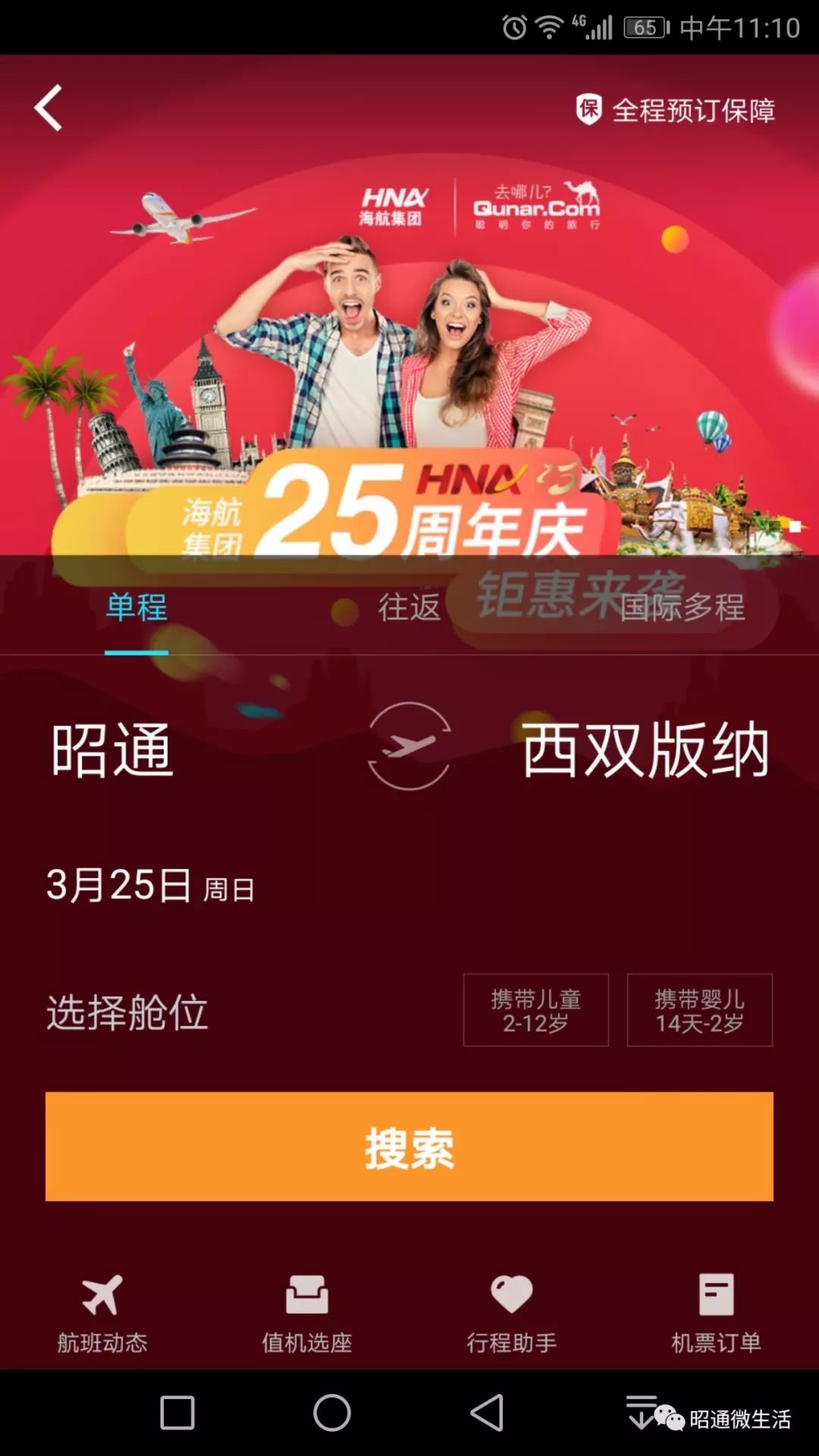Change departure city 昭通
The height and width of the screenshot is (1456, 819).
point(112,750)
